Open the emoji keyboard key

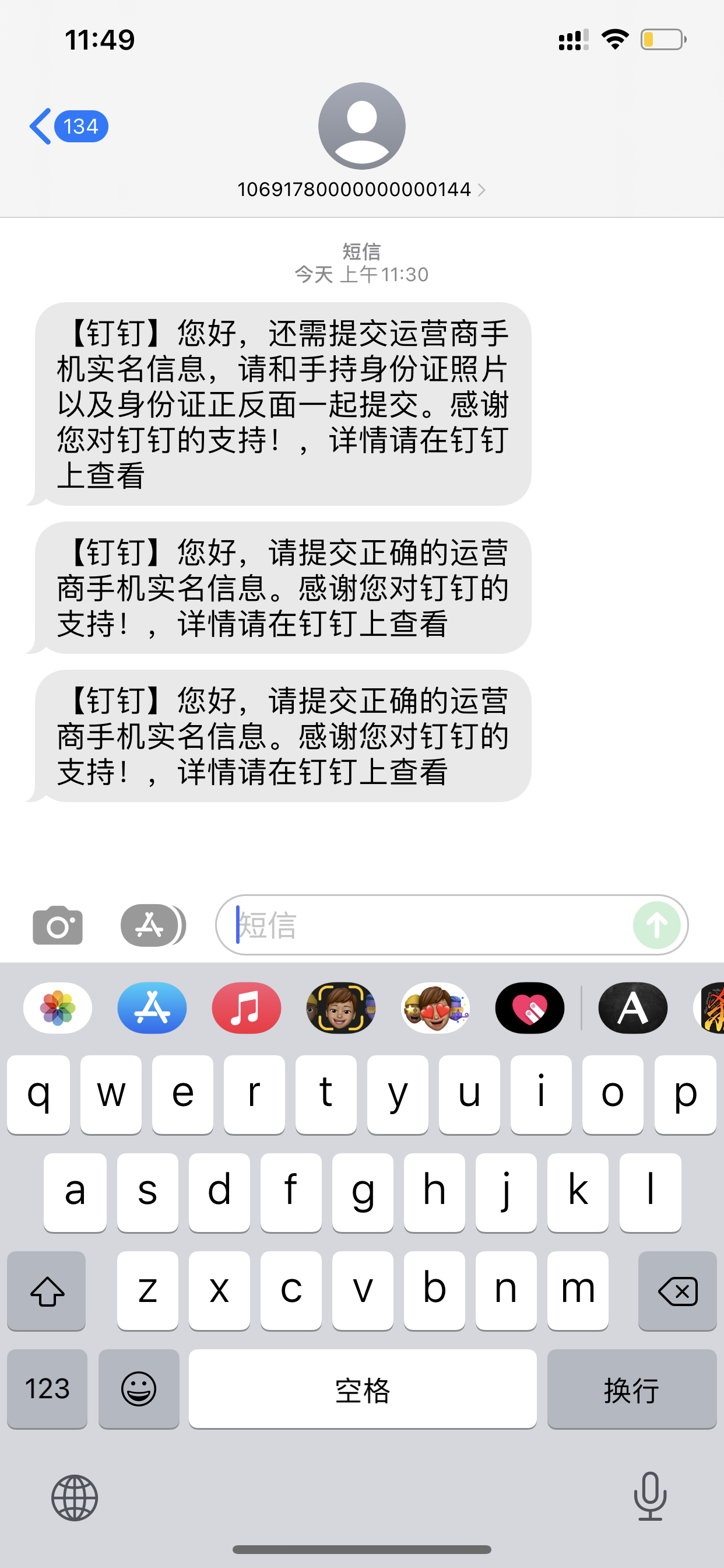139,1389
